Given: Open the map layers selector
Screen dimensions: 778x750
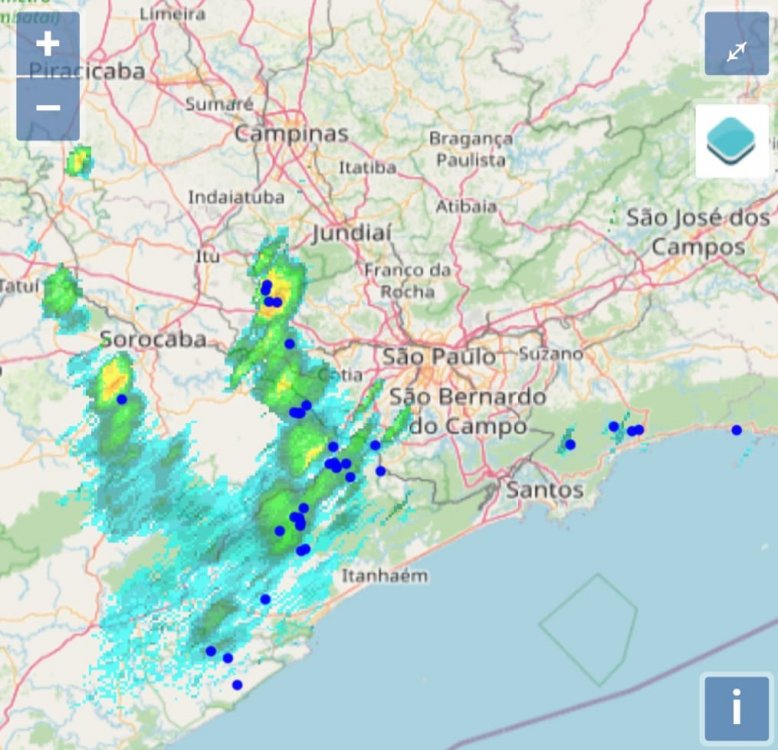Looking at the screenshot, I should tap(732, 141).
